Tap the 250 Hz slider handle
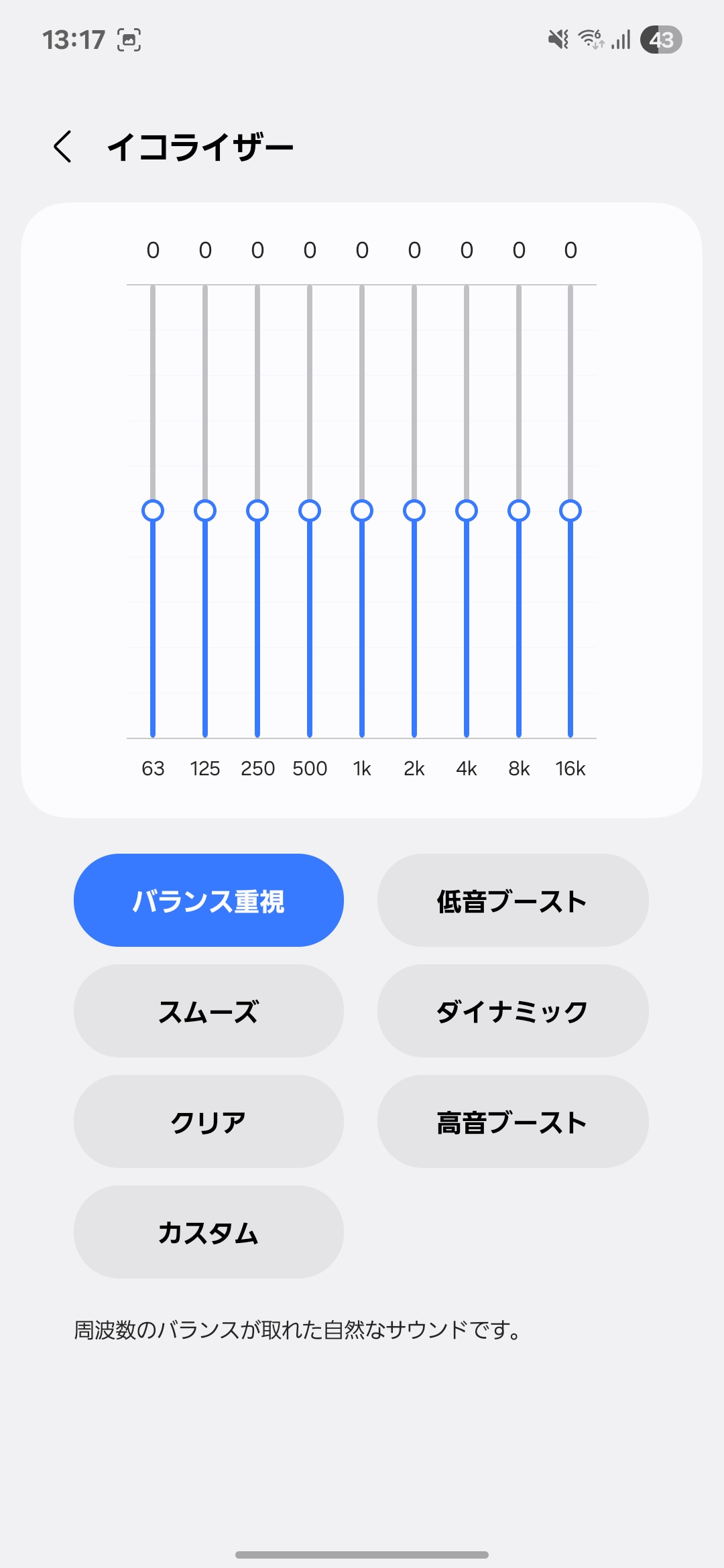 point(257,511)
